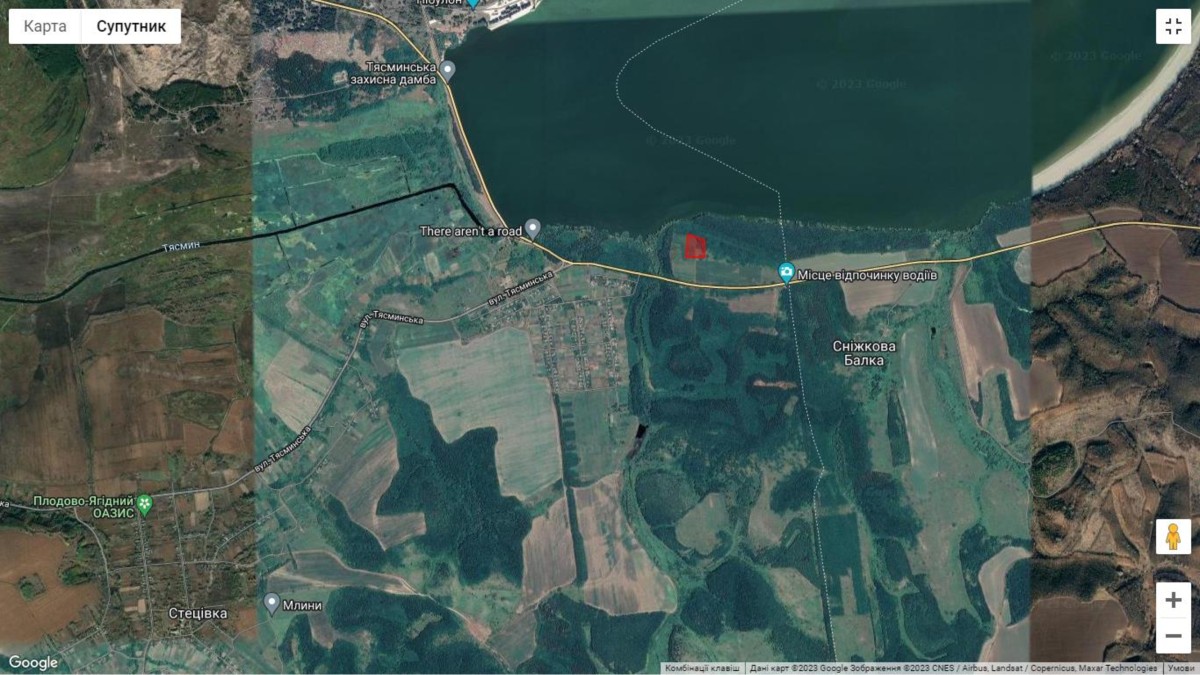
Task: Open the There aren't a road marker
Action: pos(533,228)
